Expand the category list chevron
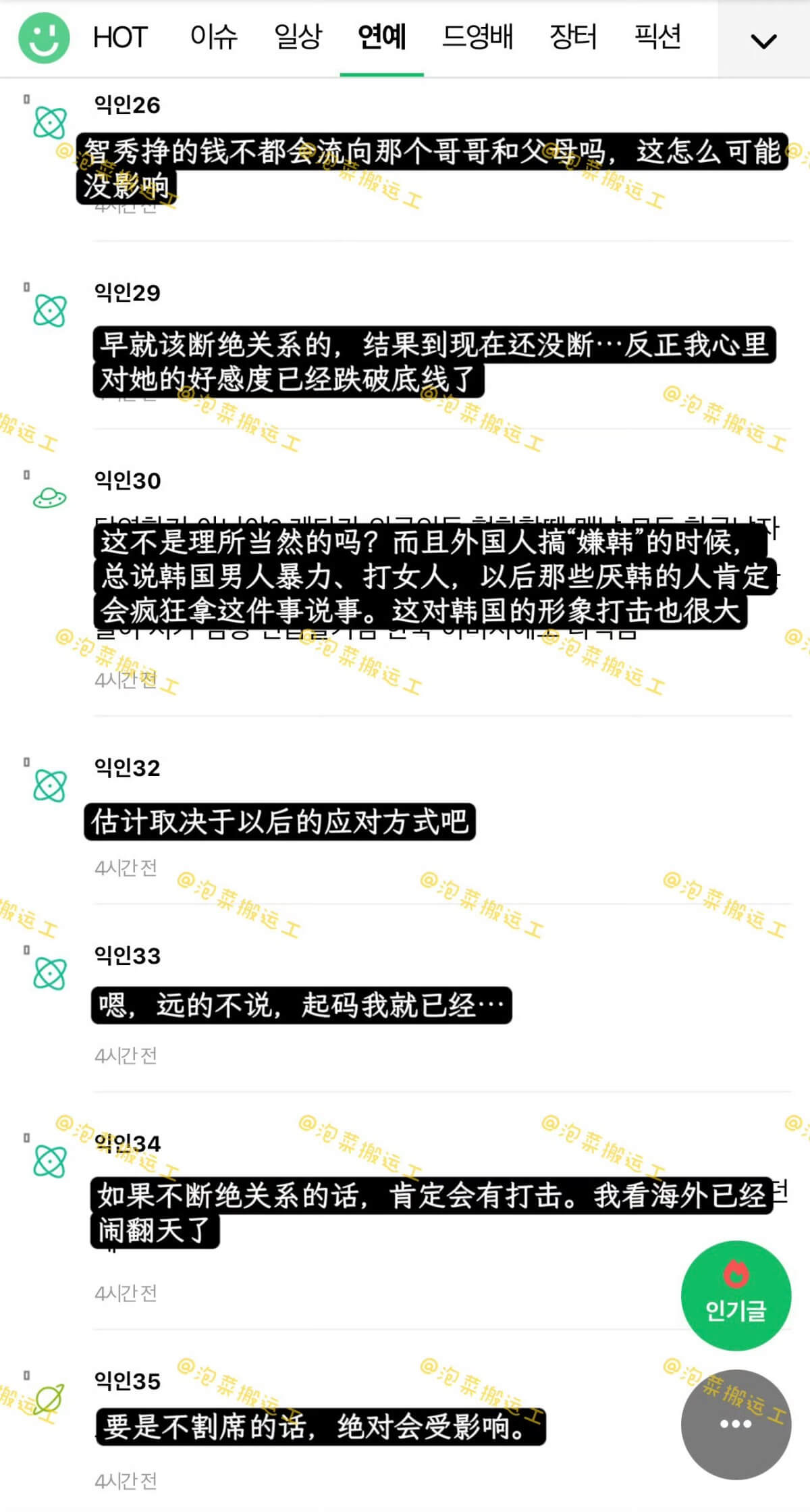The height and width of the screenshot is (1512, 810). pyautogui.click(x=763, y=41)
